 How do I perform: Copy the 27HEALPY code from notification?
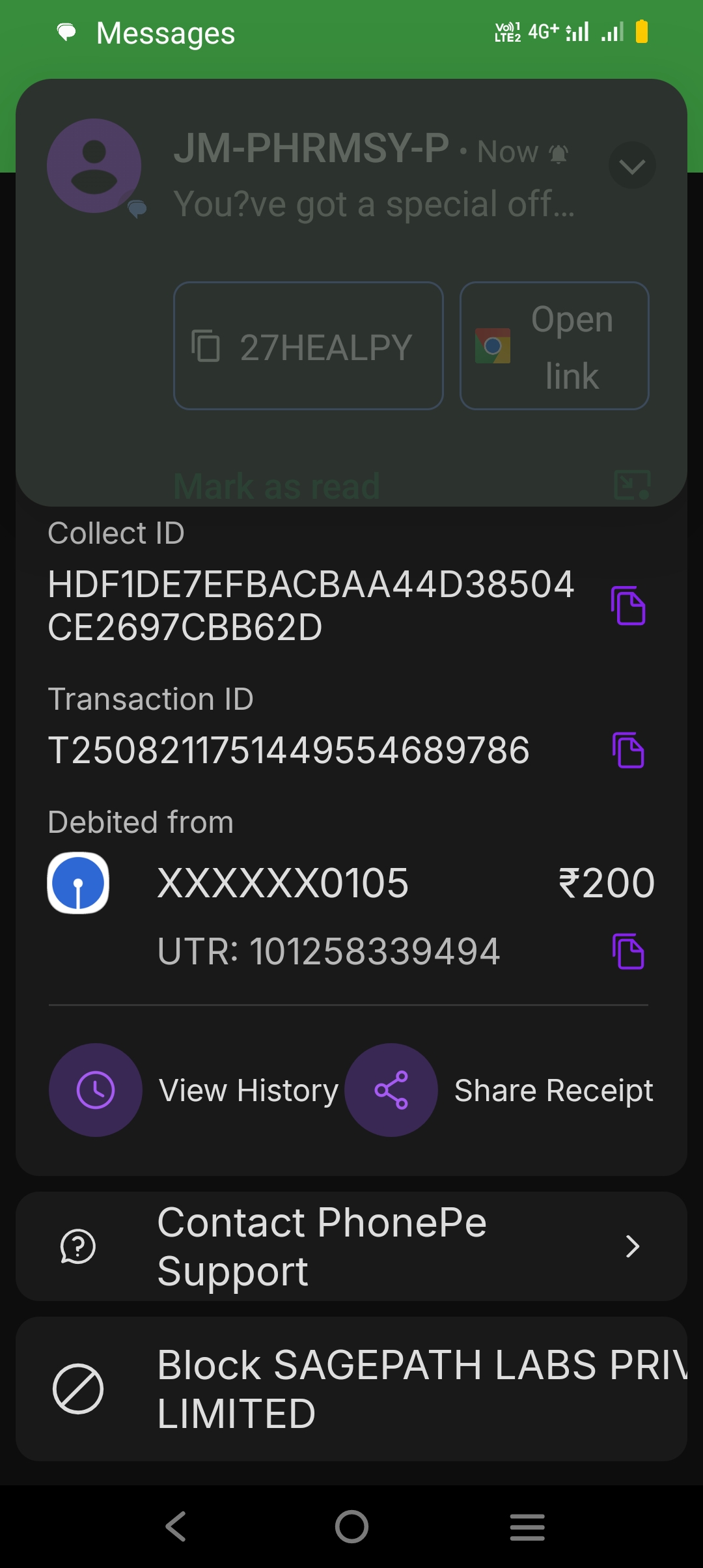308,346
